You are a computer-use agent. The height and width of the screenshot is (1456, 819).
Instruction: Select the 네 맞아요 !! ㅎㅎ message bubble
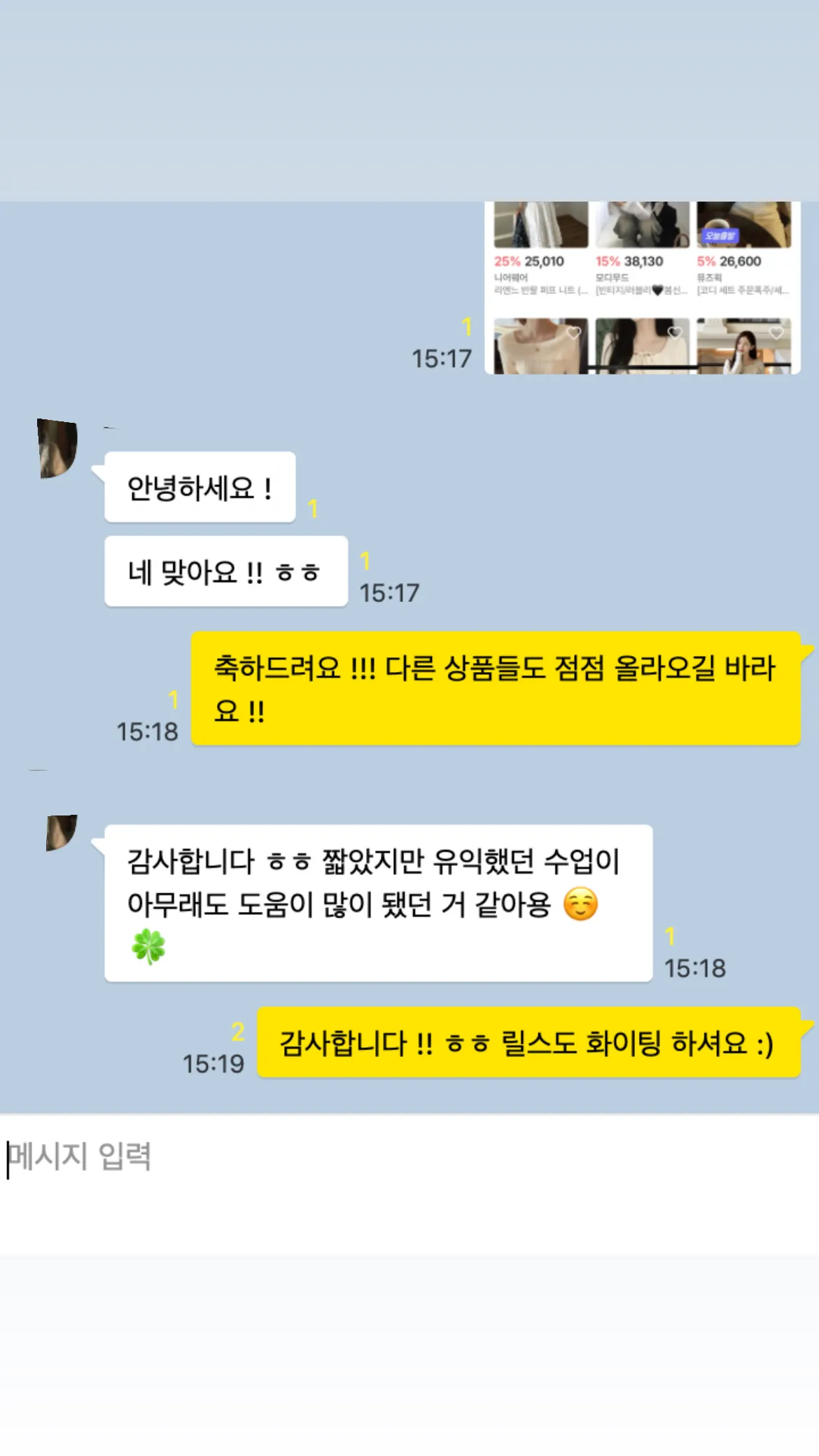click(x=224, y=570)
